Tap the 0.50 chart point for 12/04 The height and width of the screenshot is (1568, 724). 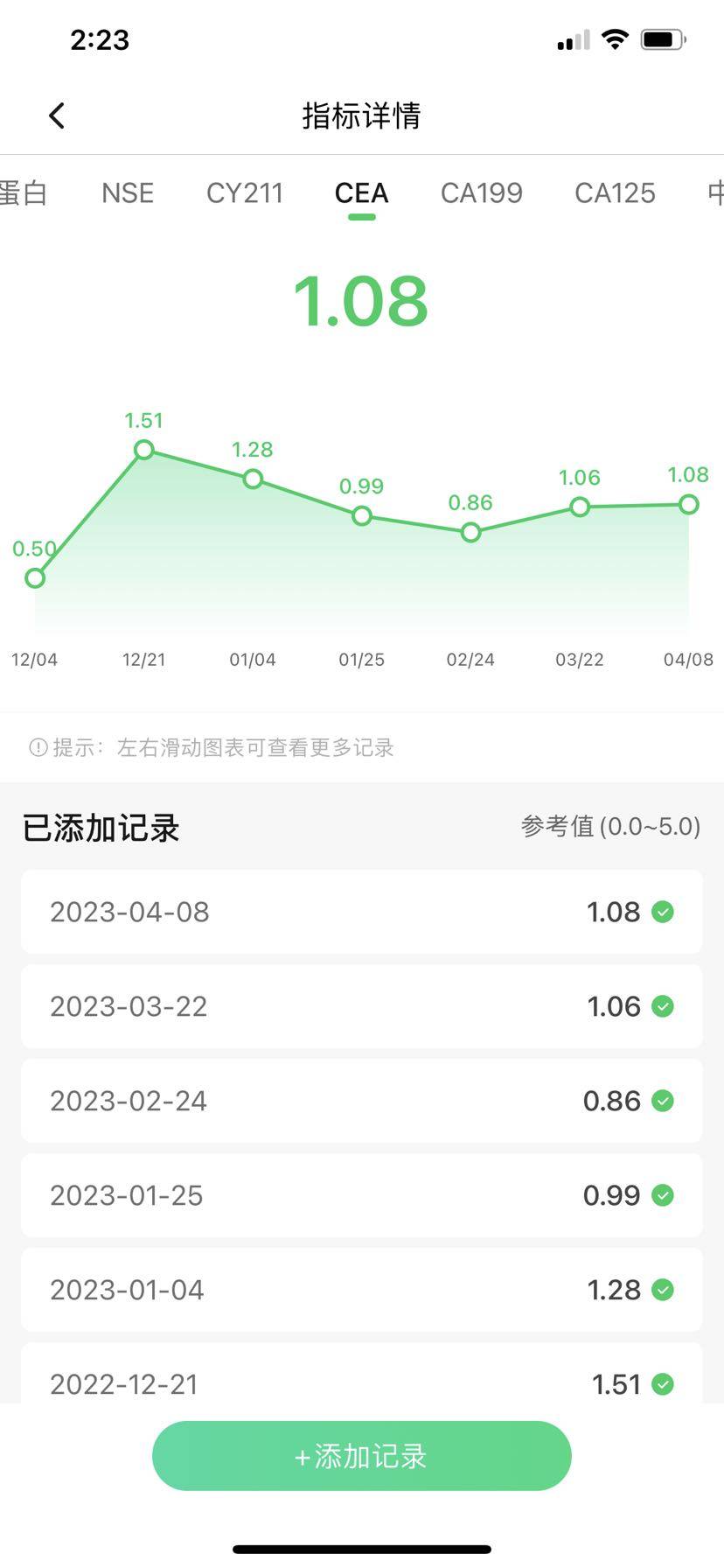(x=35, y=577)
